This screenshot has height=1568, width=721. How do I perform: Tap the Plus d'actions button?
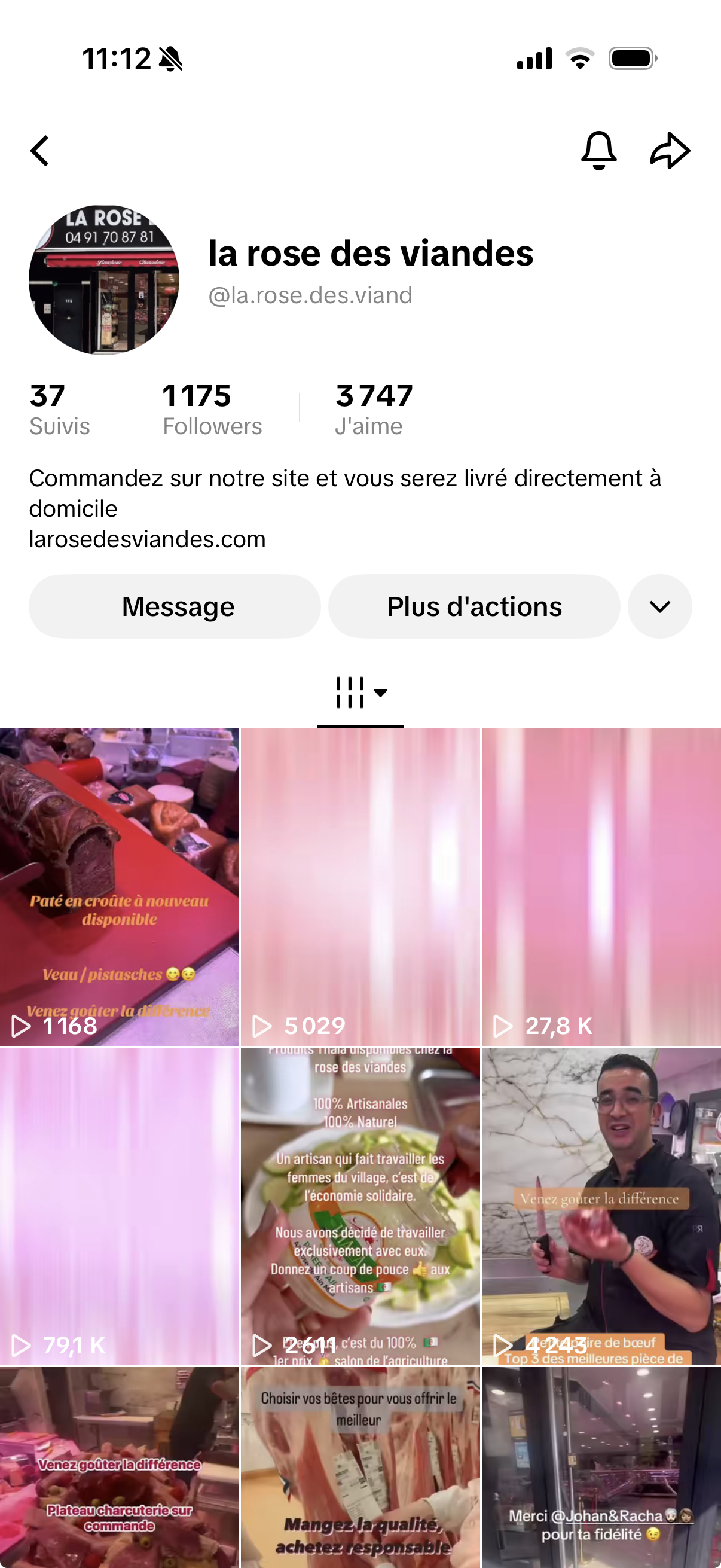474,606
